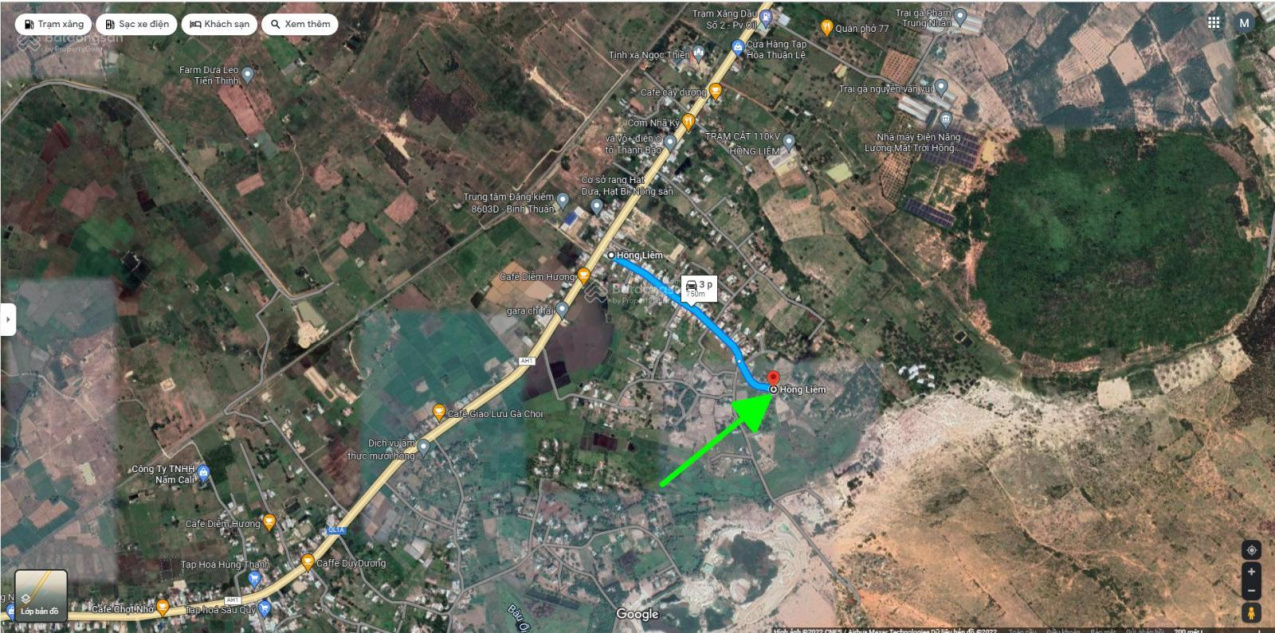Viewport: 1275px width, 633px height.
Task: Select the Cafe Giao Lưu Gà Chọi pin
Action: point(438,412)
